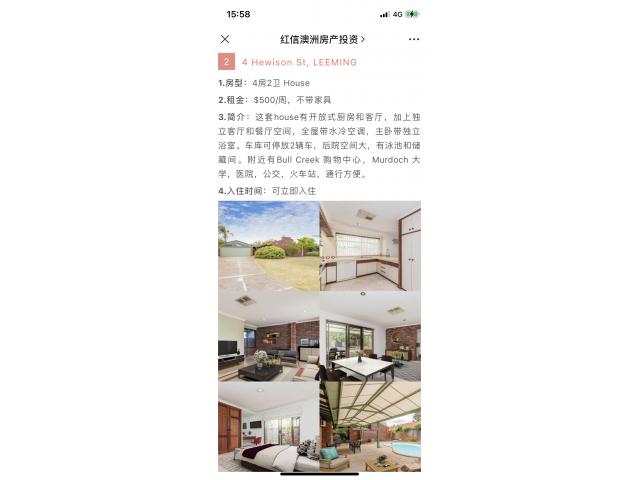View the dining area photo

370,336
